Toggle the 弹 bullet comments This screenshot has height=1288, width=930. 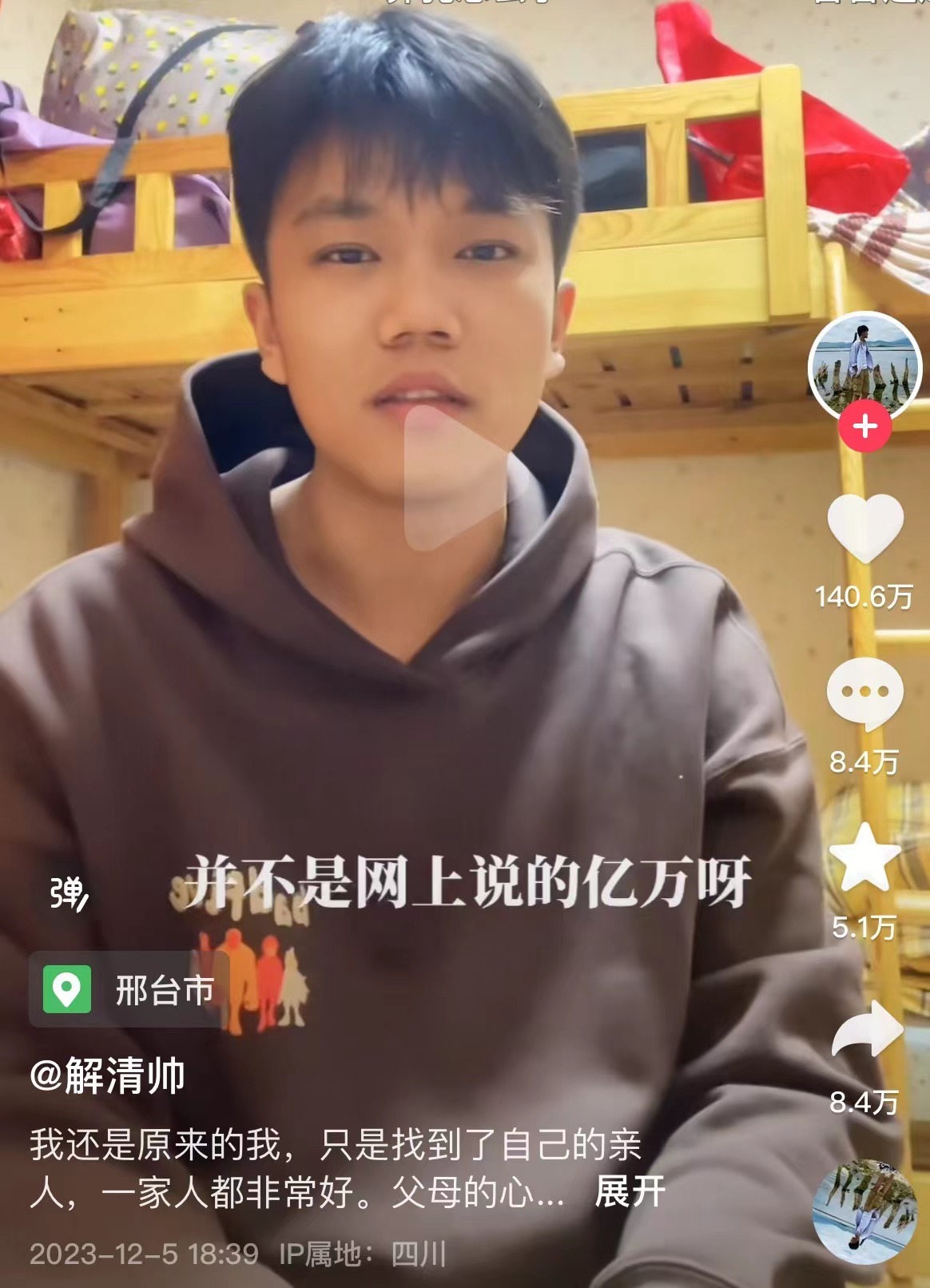[x=68, y=893]
